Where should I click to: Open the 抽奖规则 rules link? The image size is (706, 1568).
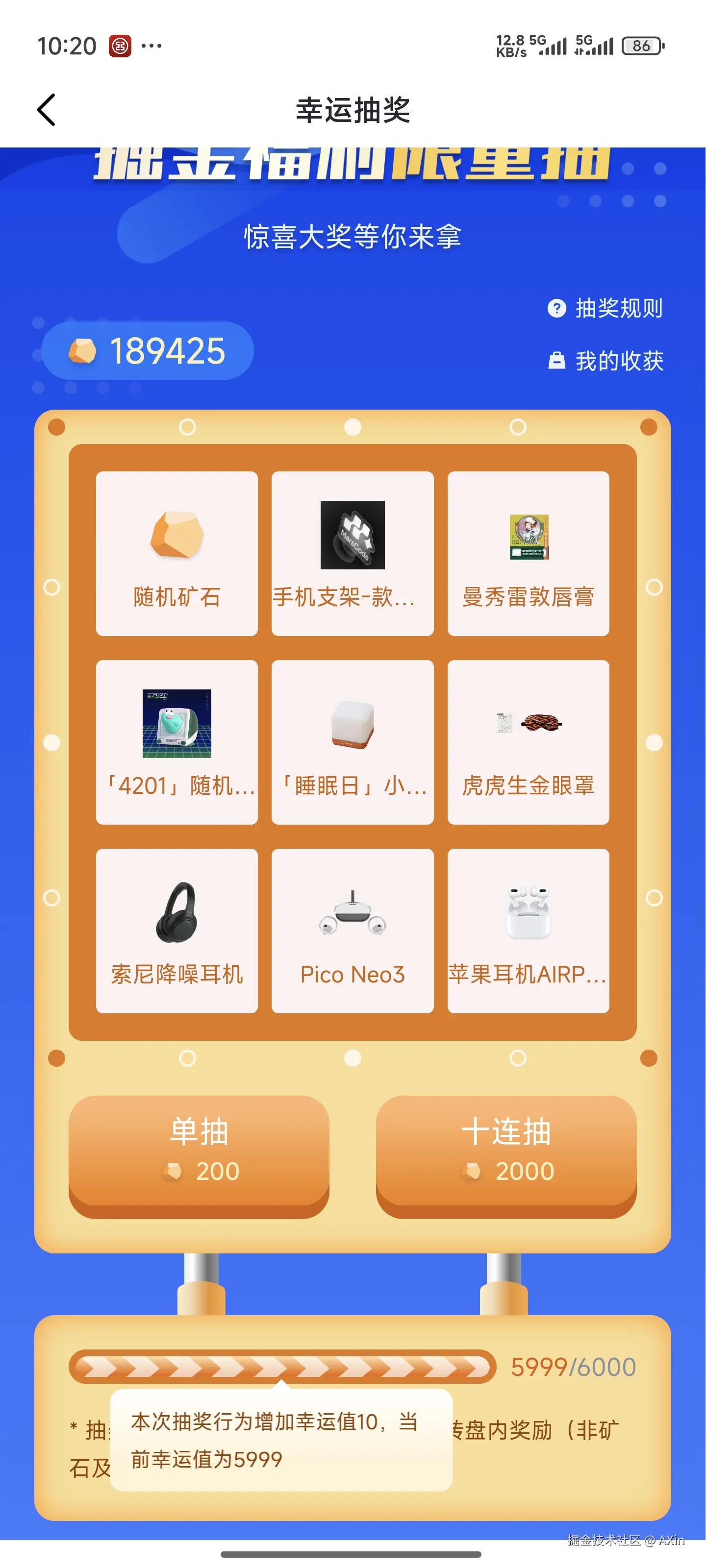620,309
